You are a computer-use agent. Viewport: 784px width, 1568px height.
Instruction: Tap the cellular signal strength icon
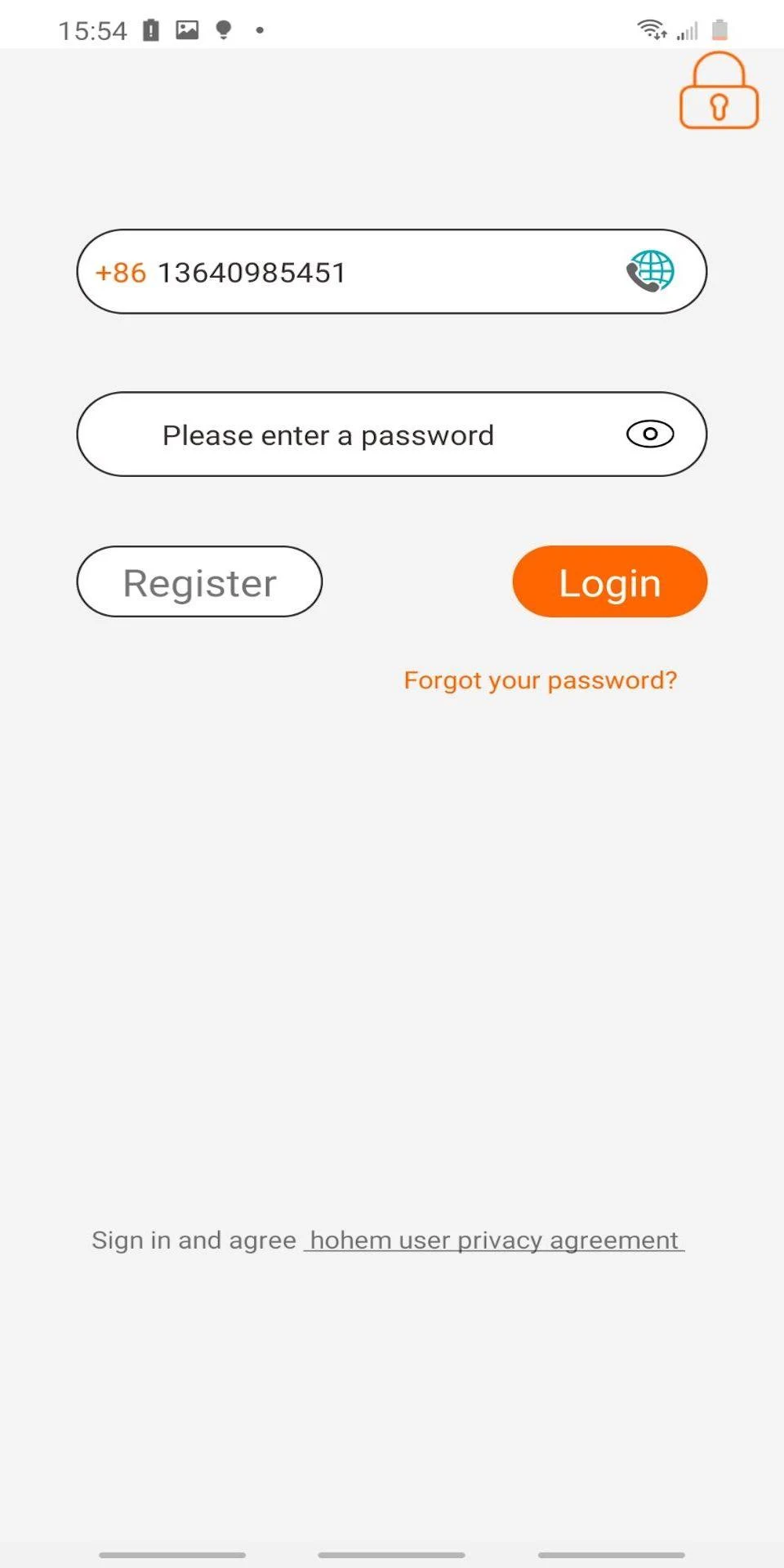686,29
